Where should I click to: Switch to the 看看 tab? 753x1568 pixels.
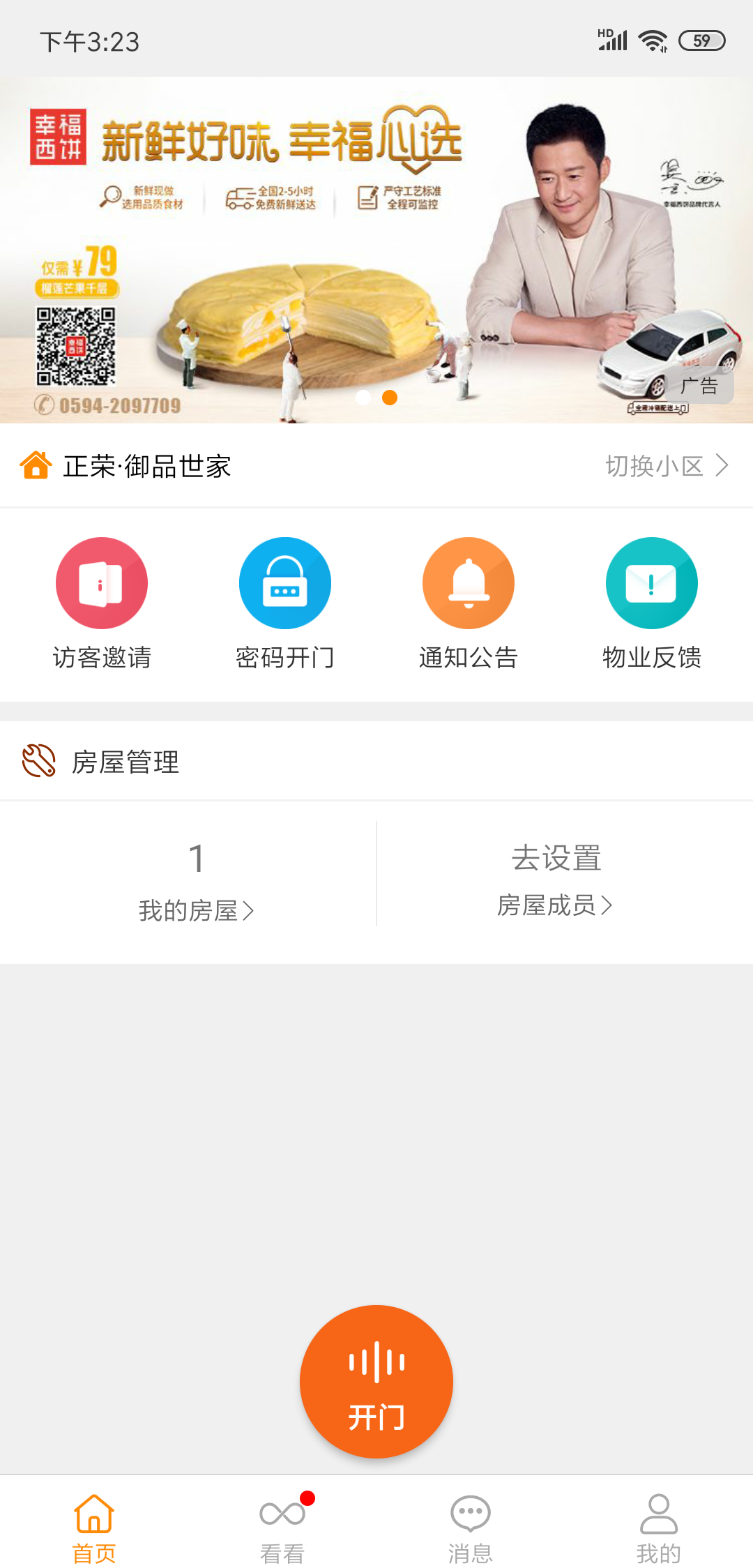[x=282, y=1528]
